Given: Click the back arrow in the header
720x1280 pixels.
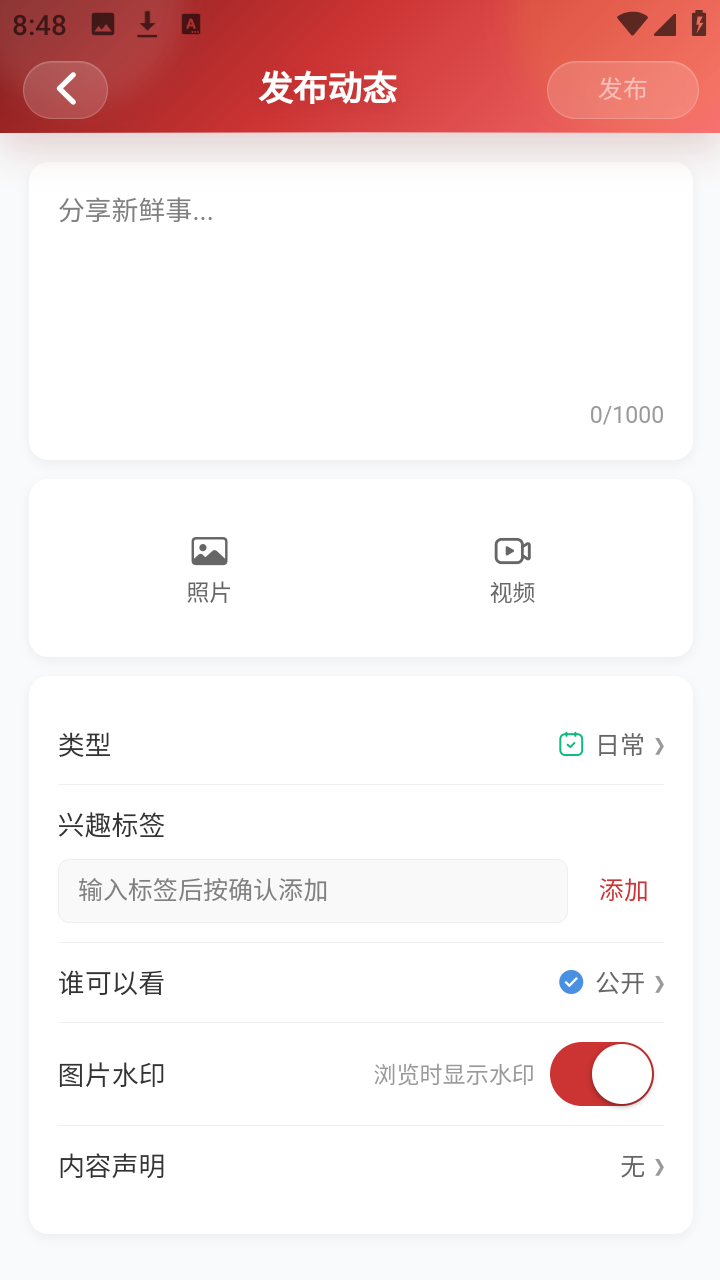Looking at the screenshot, I should point(65,89).
